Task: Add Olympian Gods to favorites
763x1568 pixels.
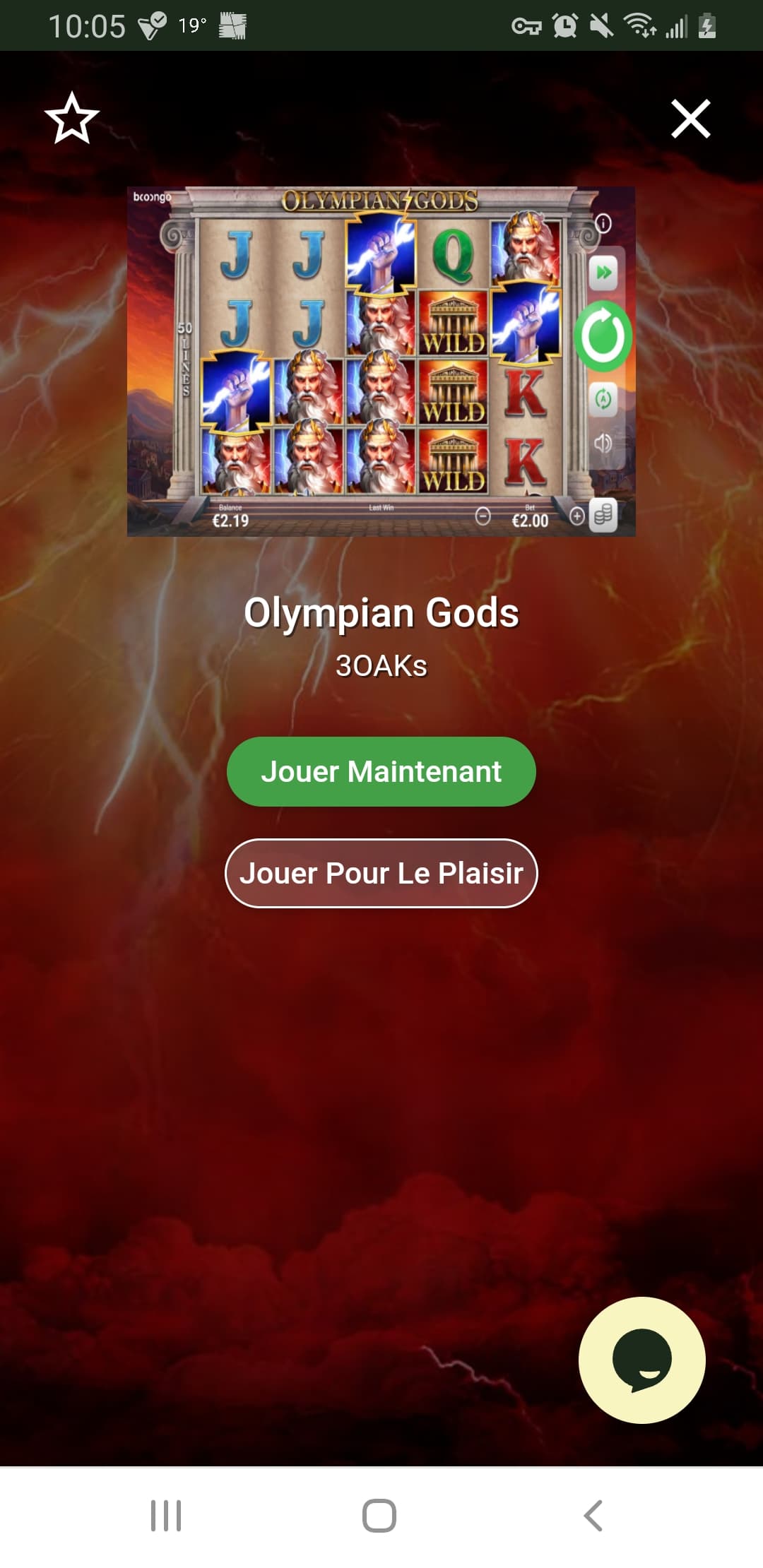Action: coord(71,119)
